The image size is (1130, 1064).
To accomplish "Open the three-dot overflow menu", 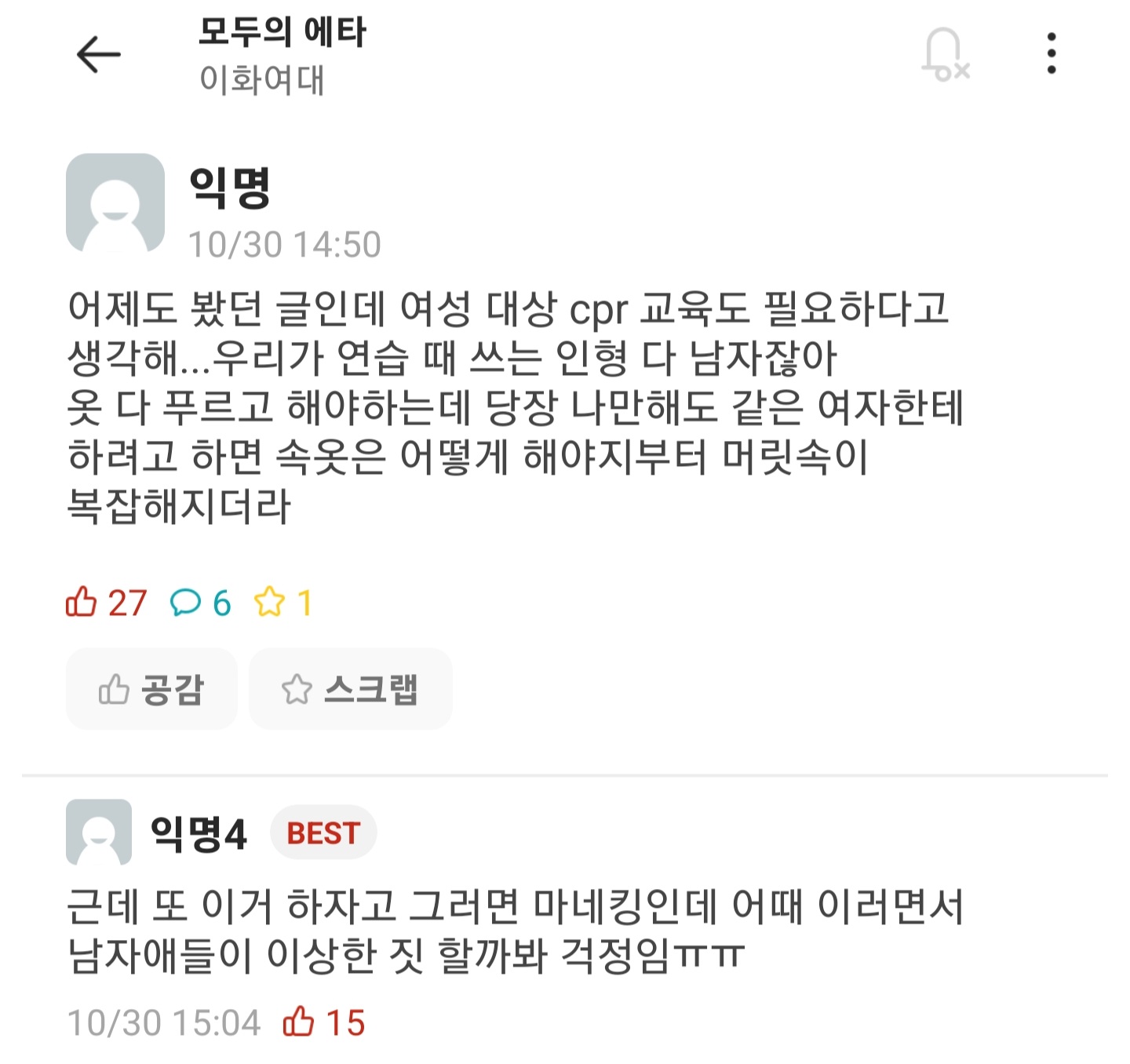I will point(1052,53).
